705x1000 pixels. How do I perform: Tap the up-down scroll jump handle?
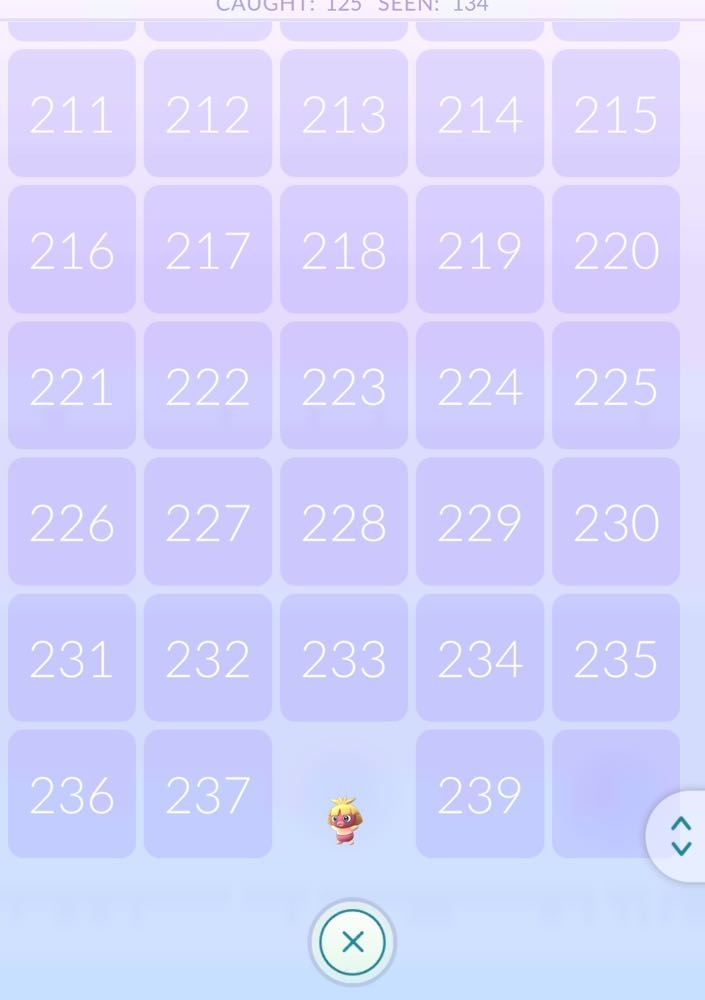pyautogui.click(x=681, y=836)
